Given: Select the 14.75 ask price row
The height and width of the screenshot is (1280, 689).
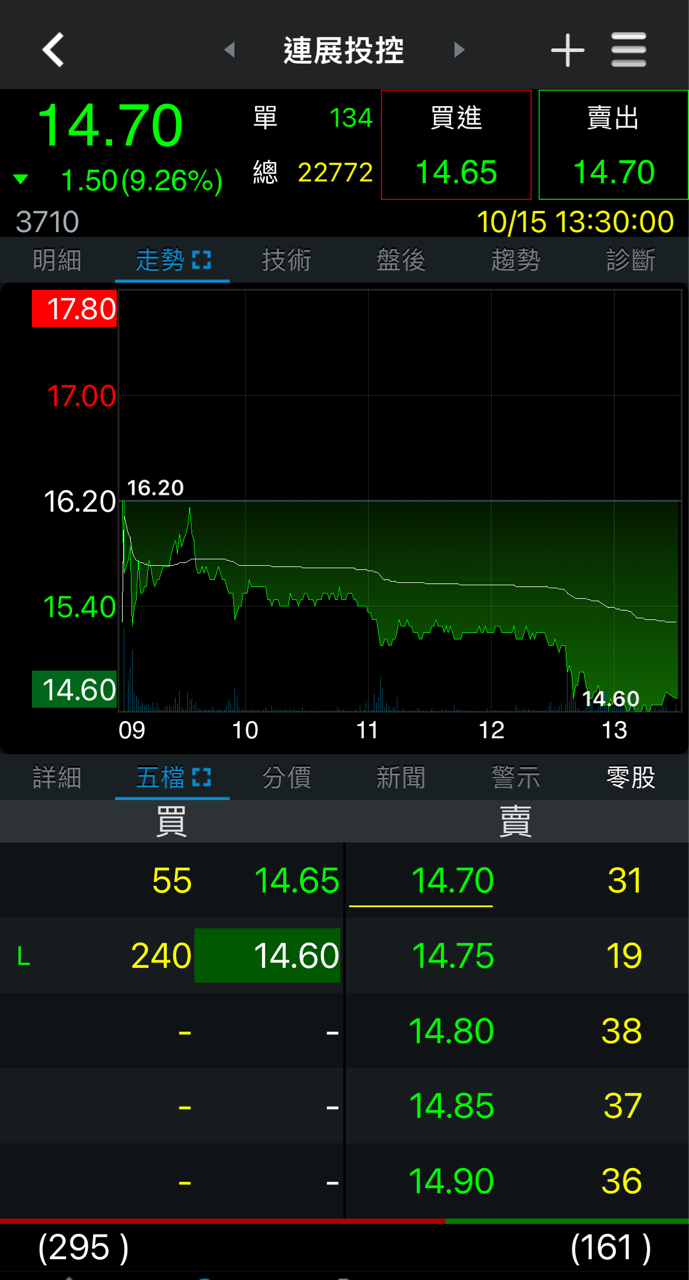Looking at the screenshot, I should [453, 956].
